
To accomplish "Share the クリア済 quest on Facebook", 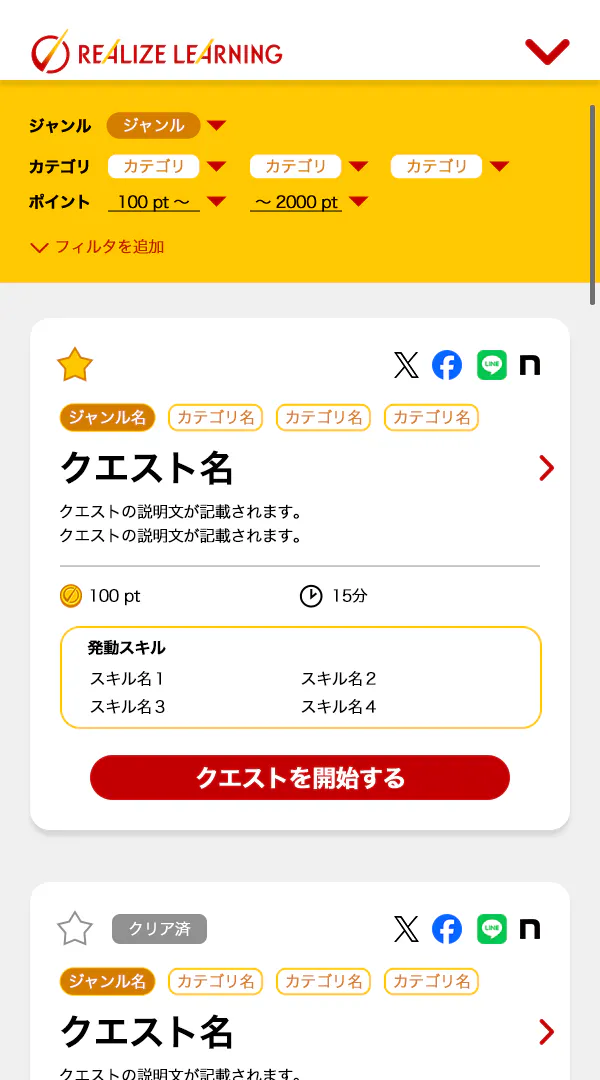I will pyautogui.click(x=447, y=929).
